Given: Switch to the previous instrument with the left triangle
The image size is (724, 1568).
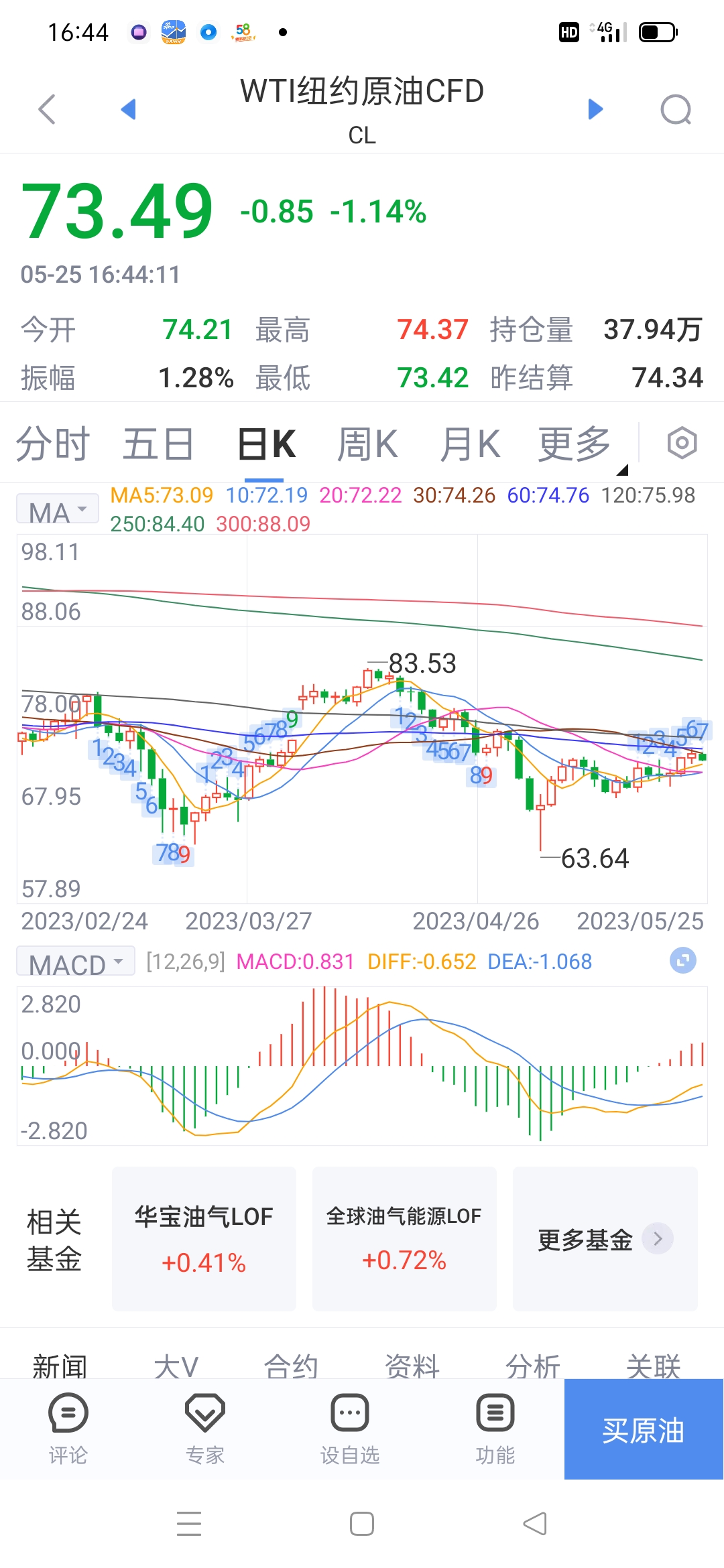Looking at the screenshot, I should (x=128, y=109).
